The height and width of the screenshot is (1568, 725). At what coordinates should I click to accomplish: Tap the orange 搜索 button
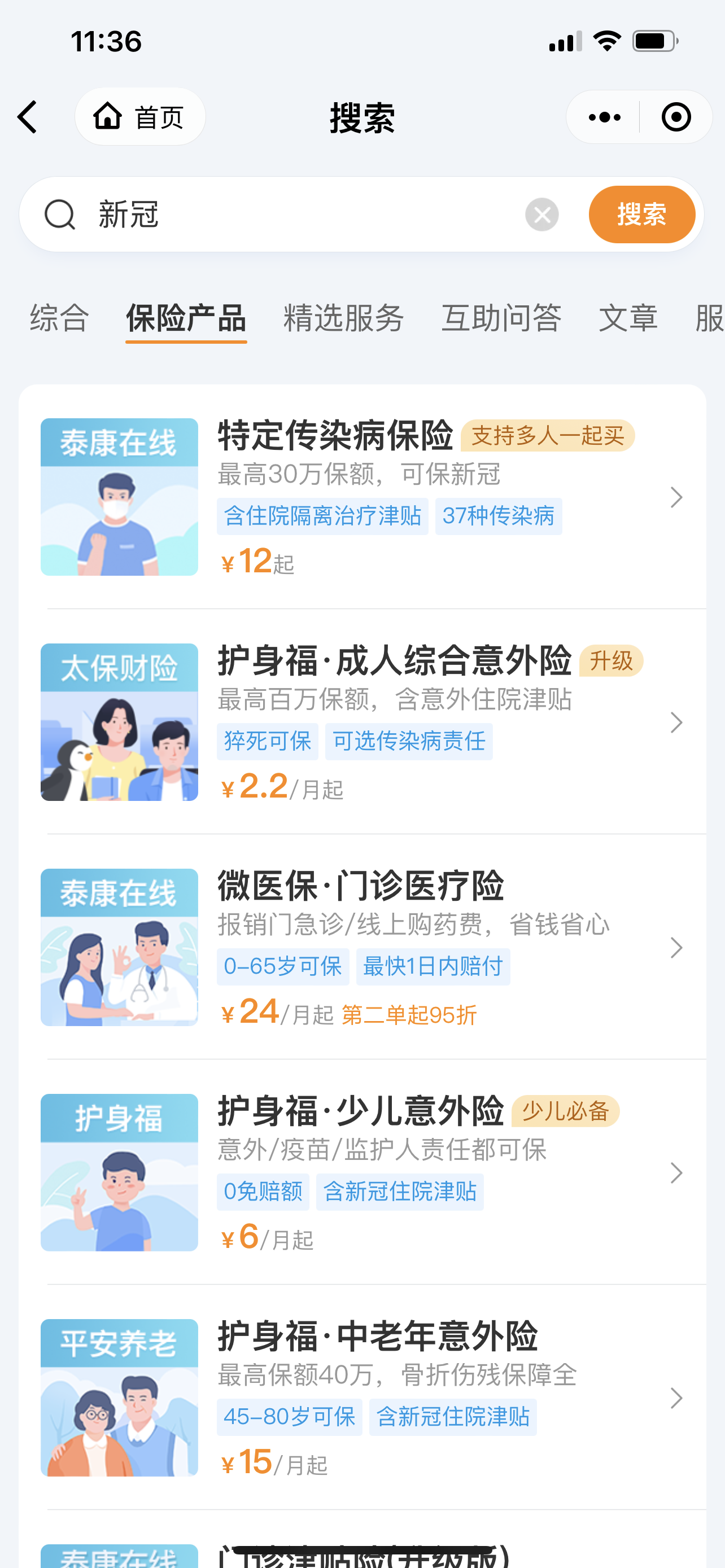(641, 215)
